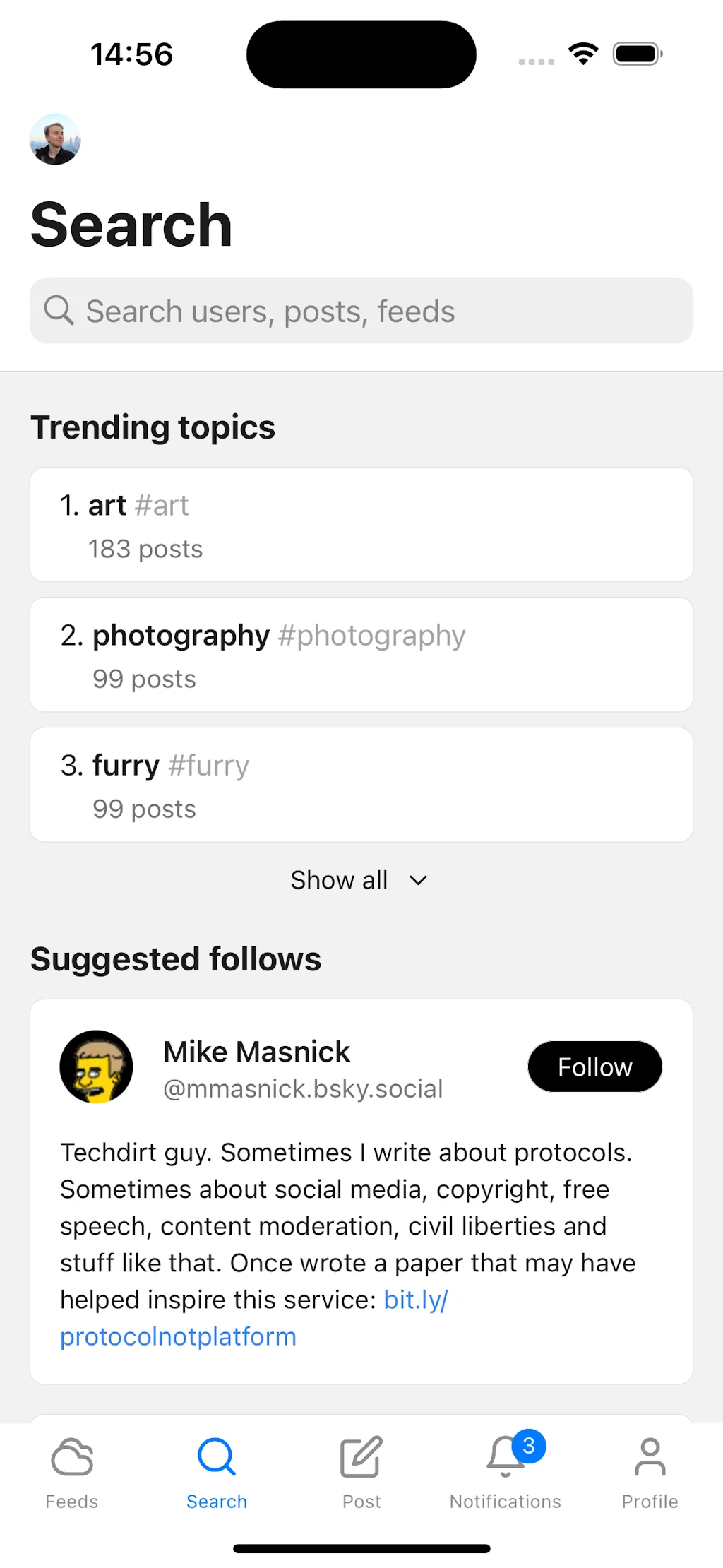
Task: Open the photography trending topic
Action: click(361, 655)
